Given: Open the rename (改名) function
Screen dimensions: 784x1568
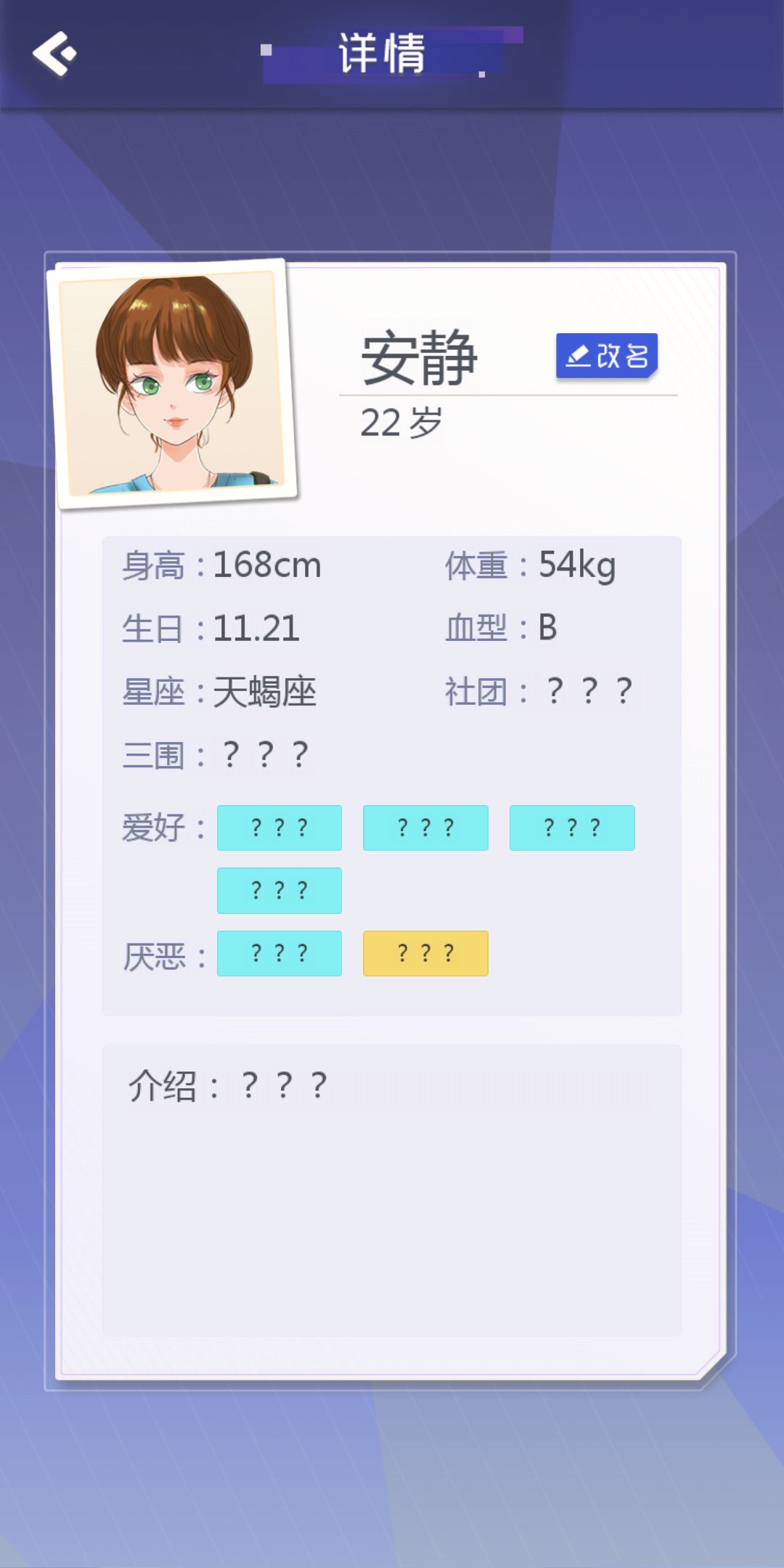Looking at the screenshot, I should tap(608, 355).
